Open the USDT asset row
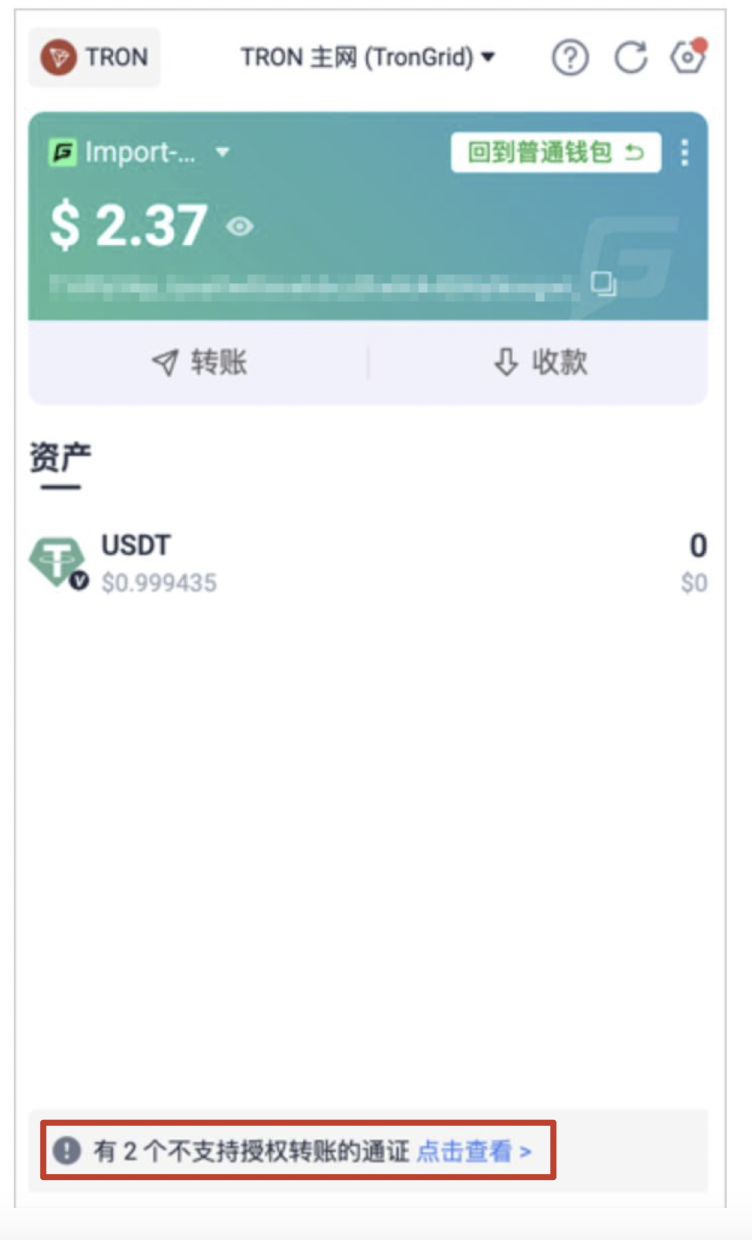 [x=368, y=563]
